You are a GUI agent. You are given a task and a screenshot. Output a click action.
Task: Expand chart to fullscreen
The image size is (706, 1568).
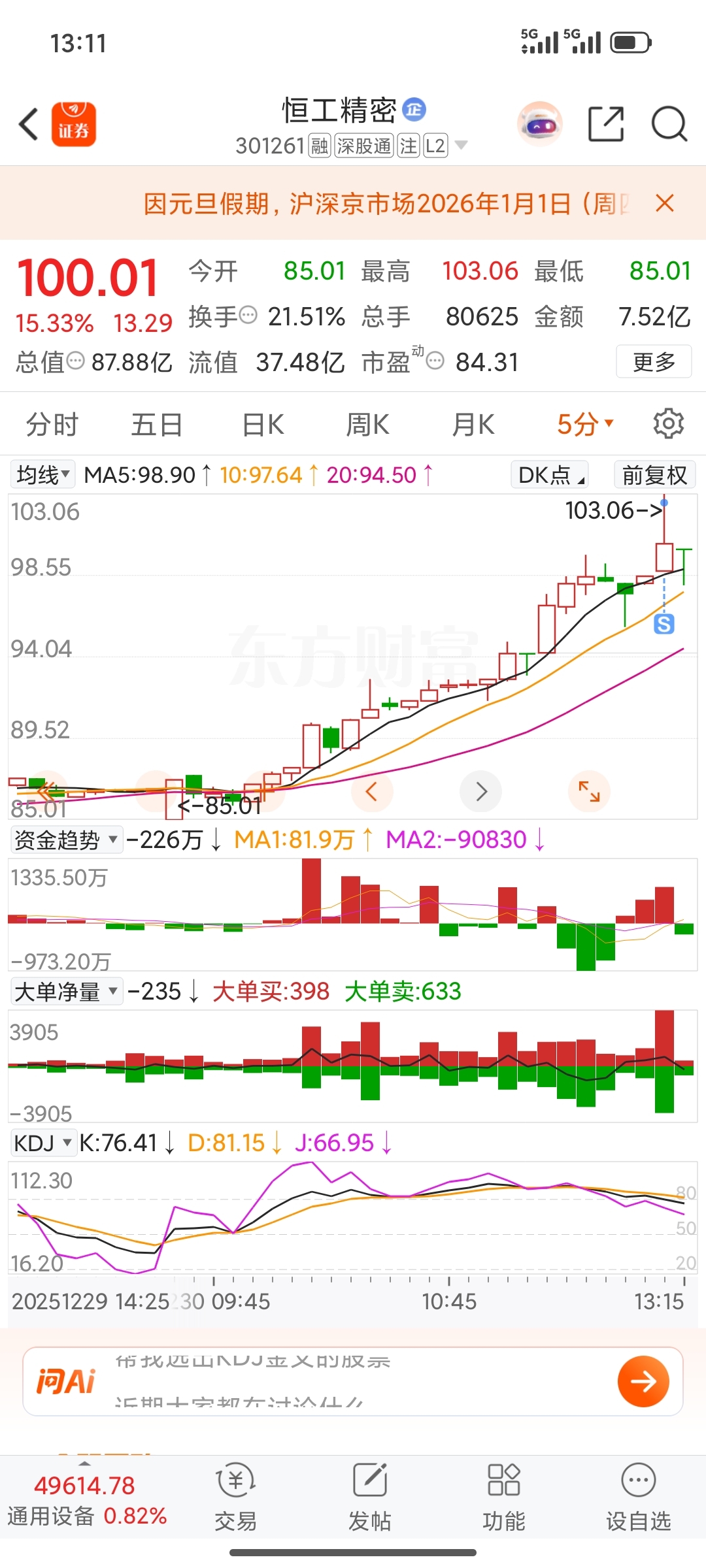click(589, 791)
